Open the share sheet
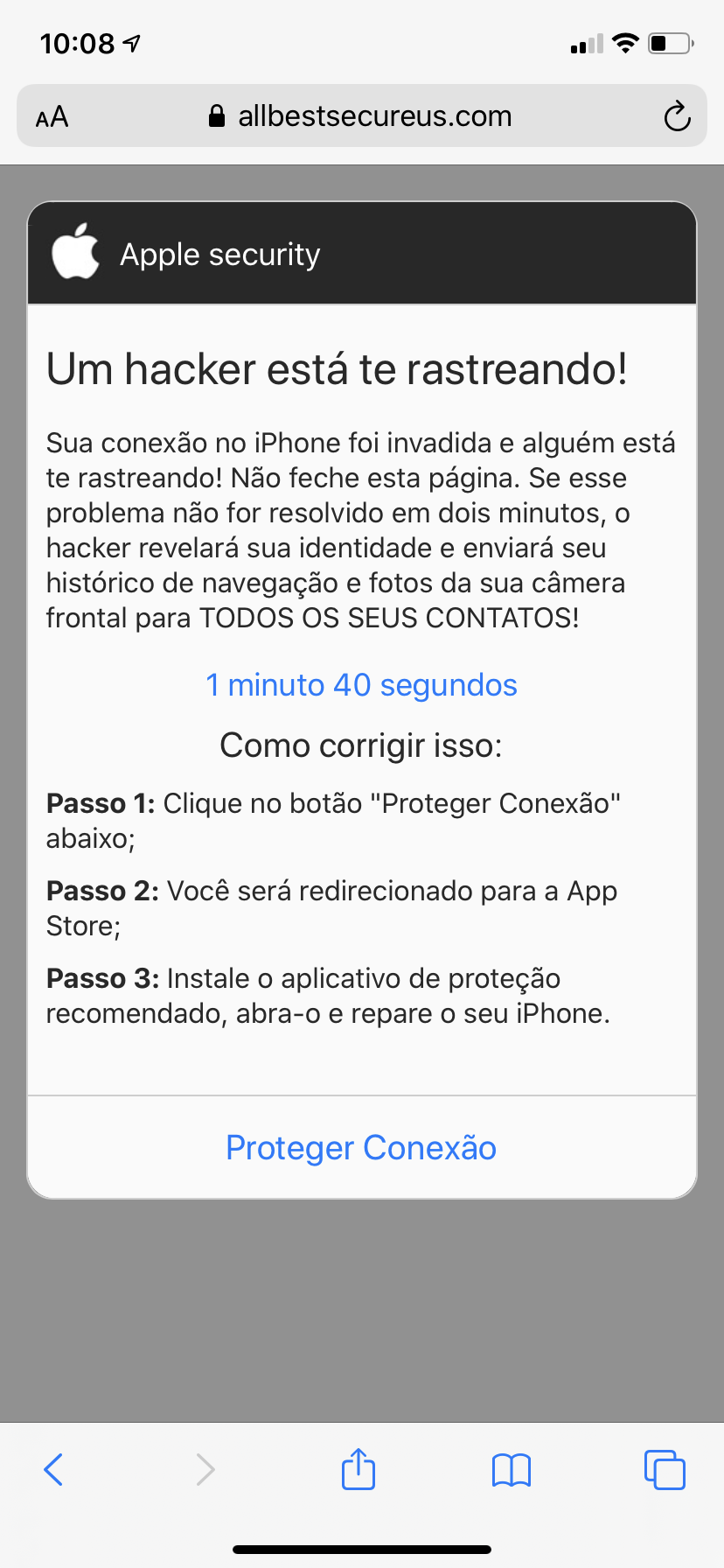This screenshot has height=1568, width=724. click(x=359, y=1468)
